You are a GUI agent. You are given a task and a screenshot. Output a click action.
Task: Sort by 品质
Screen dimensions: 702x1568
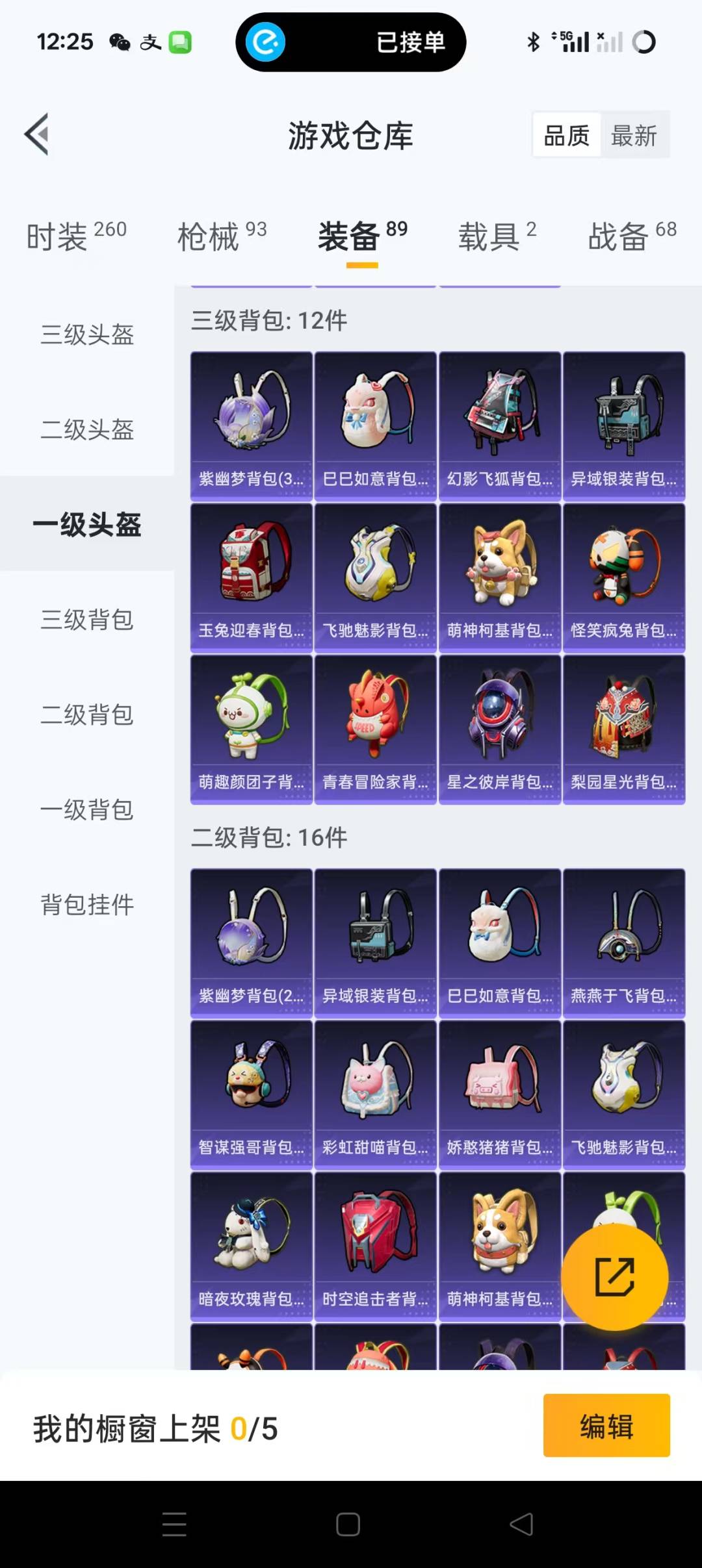[566, 135]
